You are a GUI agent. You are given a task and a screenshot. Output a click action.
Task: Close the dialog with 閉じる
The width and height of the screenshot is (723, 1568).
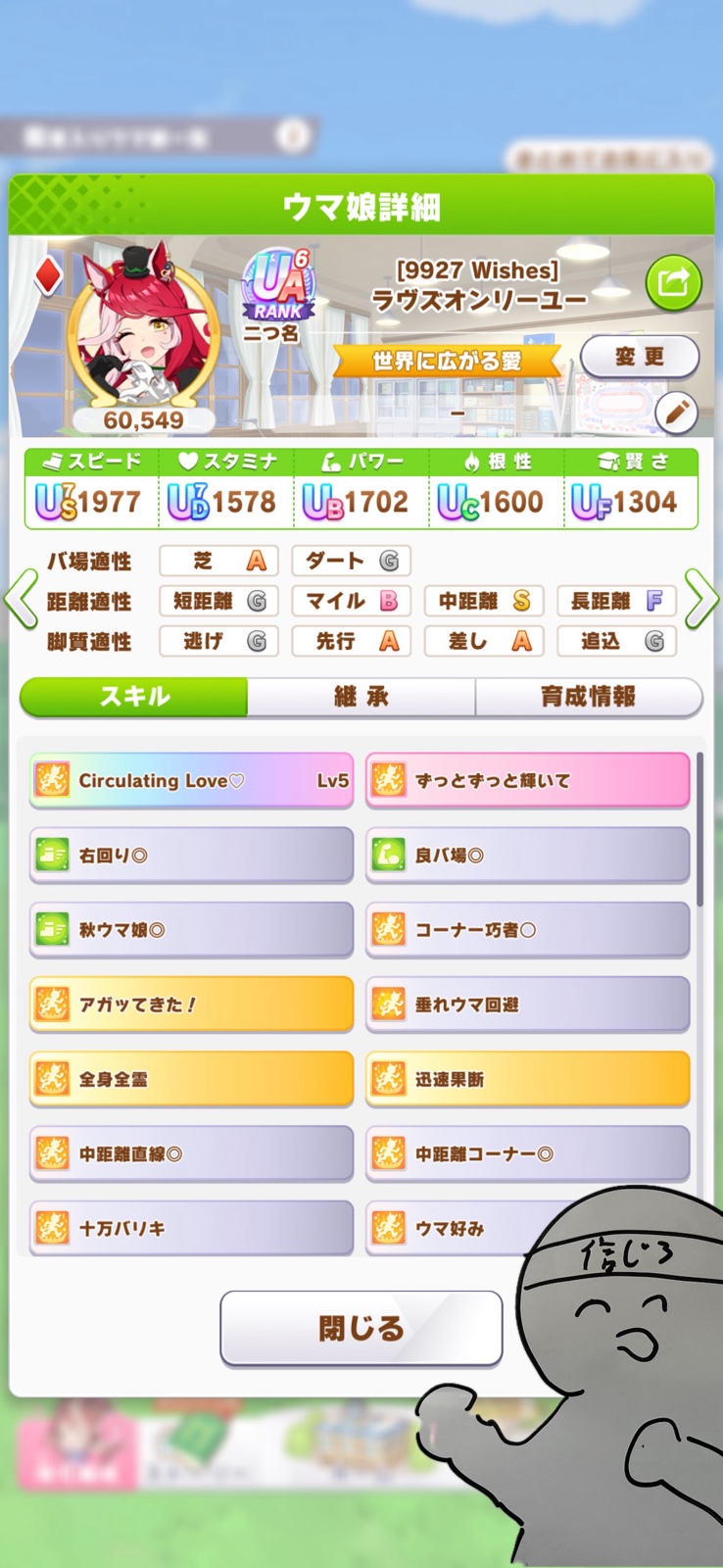point(361,1329)
